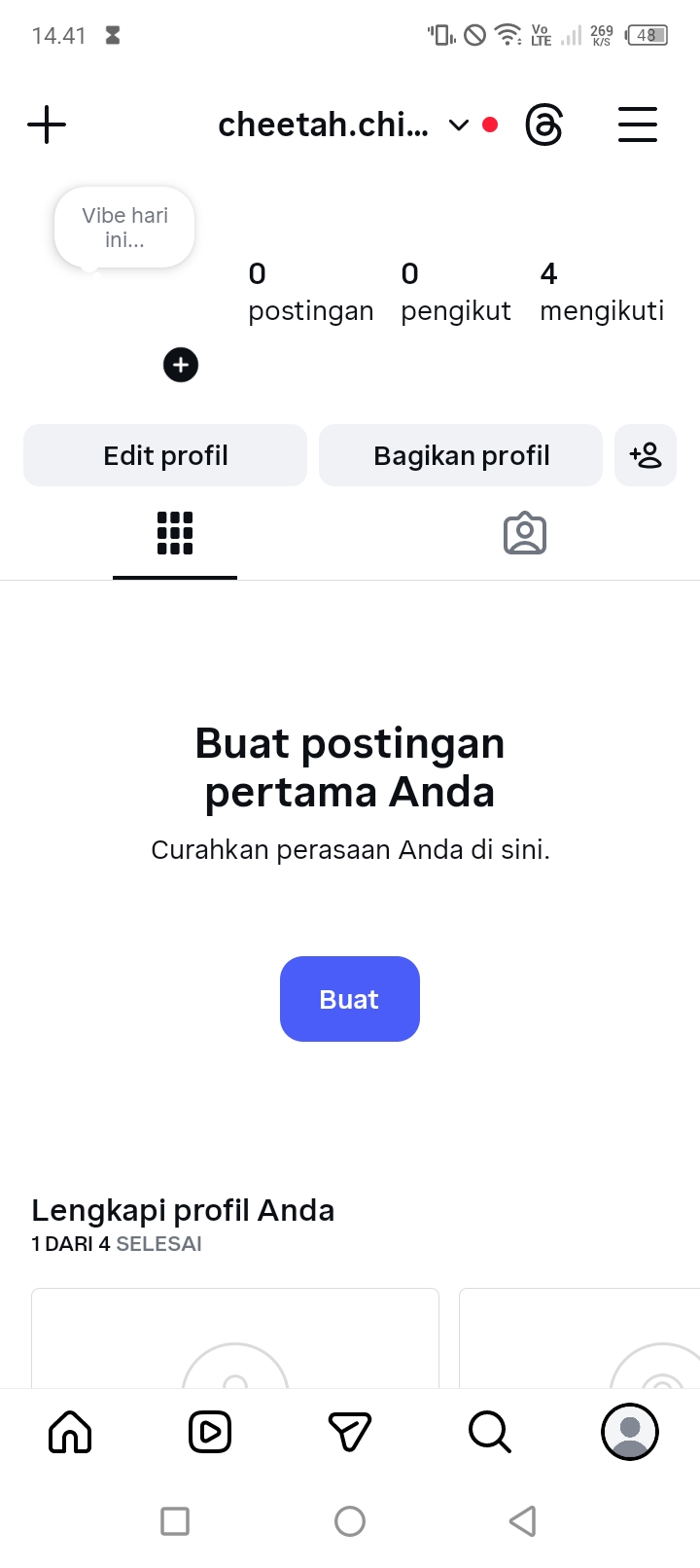The image size is (700, 1568).
Task: Tap the system back button
Action: point(523,1520)
